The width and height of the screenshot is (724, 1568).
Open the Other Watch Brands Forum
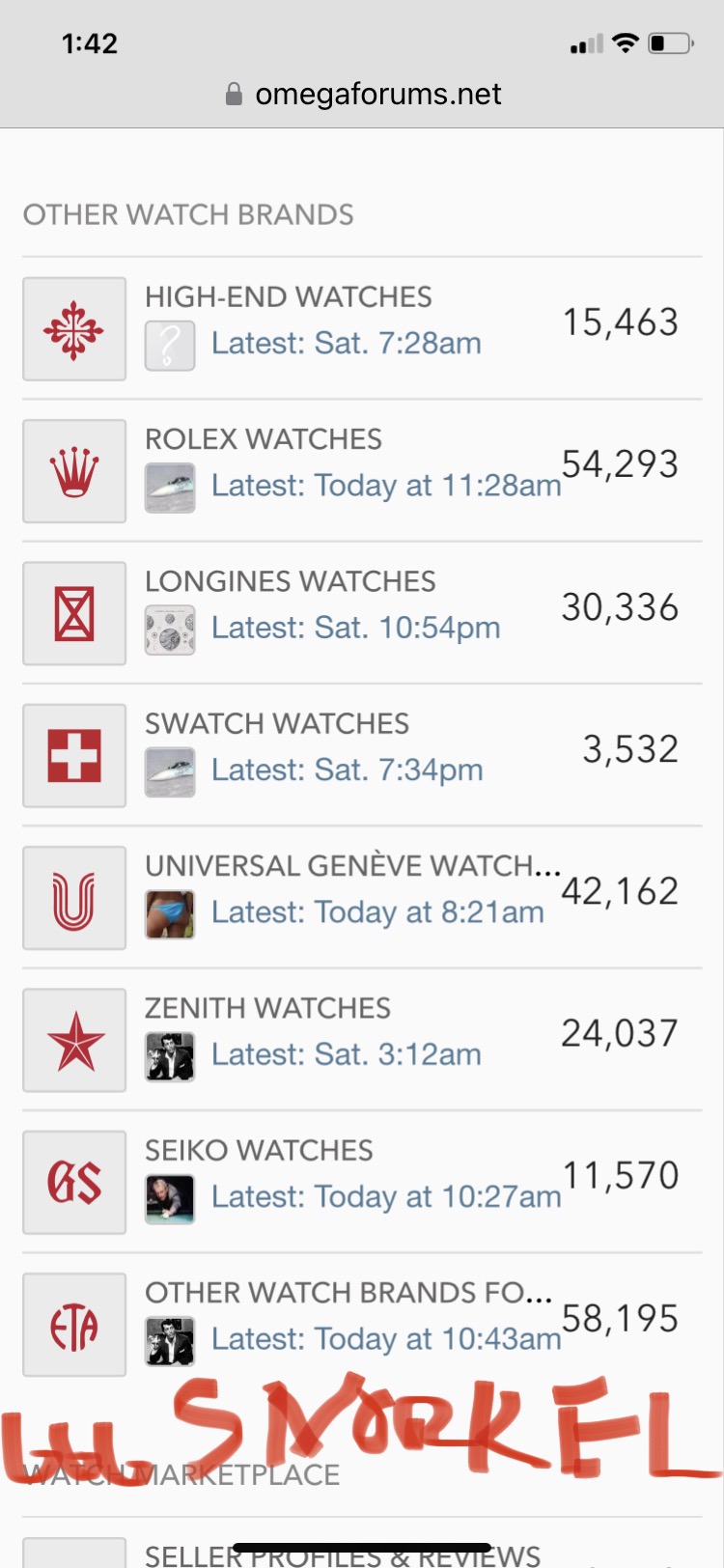tap(348, 1292)
